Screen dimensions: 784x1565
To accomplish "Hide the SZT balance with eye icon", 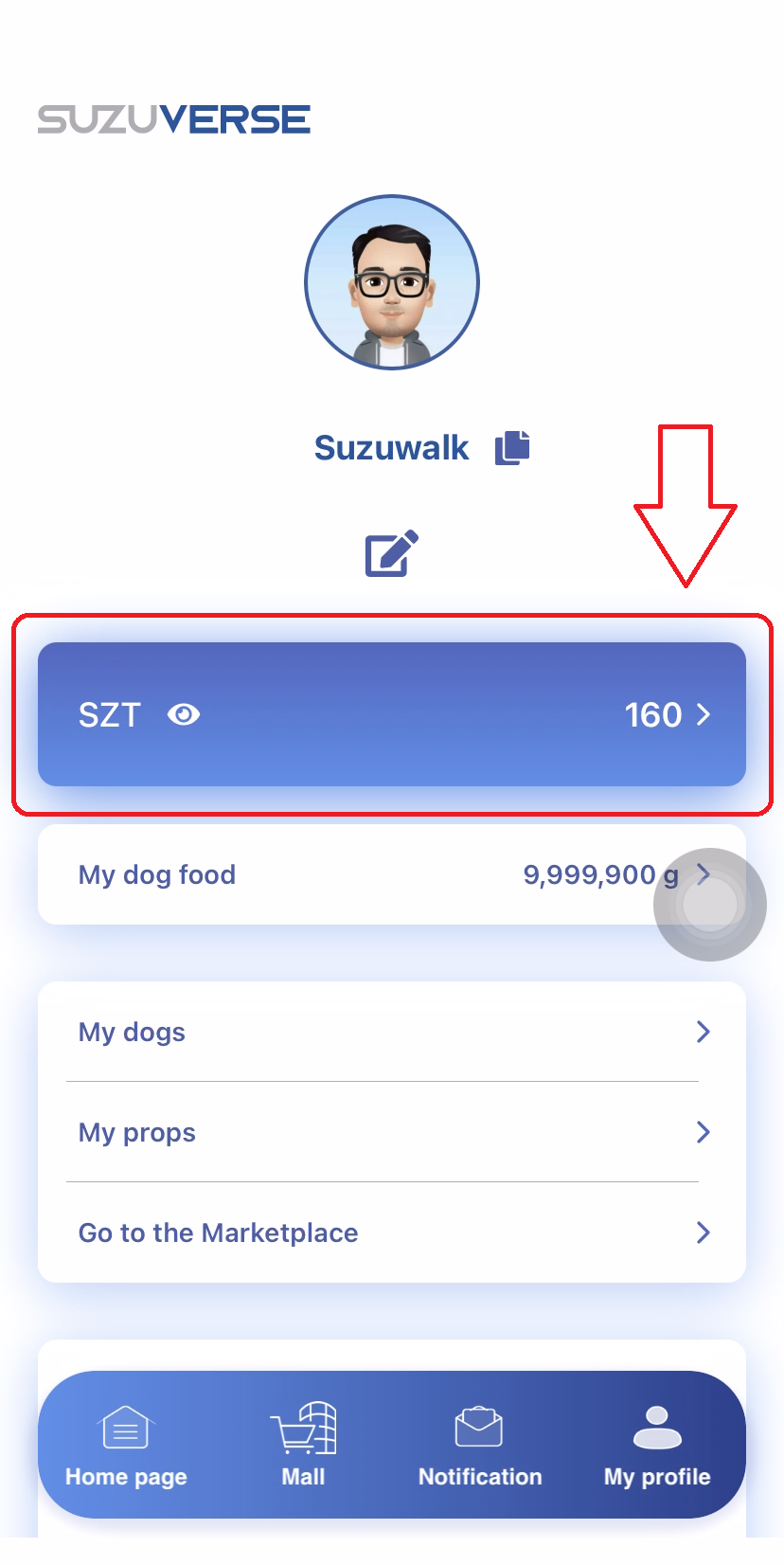I will pos(184,714).
